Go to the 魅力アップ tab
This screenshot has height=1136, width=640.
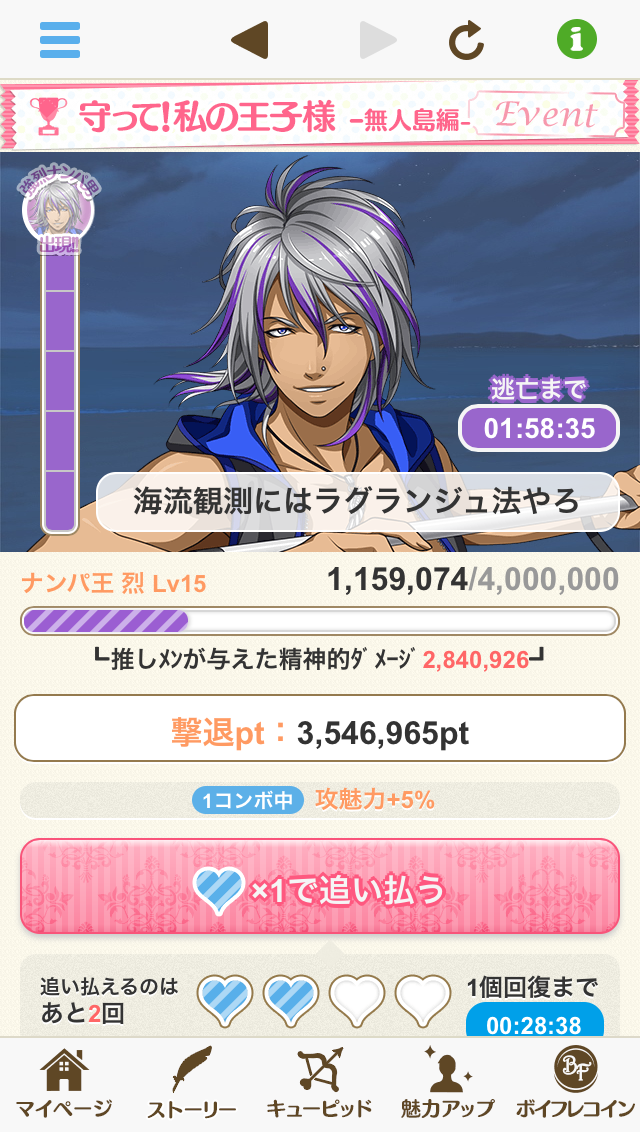tap(447, 1085)
